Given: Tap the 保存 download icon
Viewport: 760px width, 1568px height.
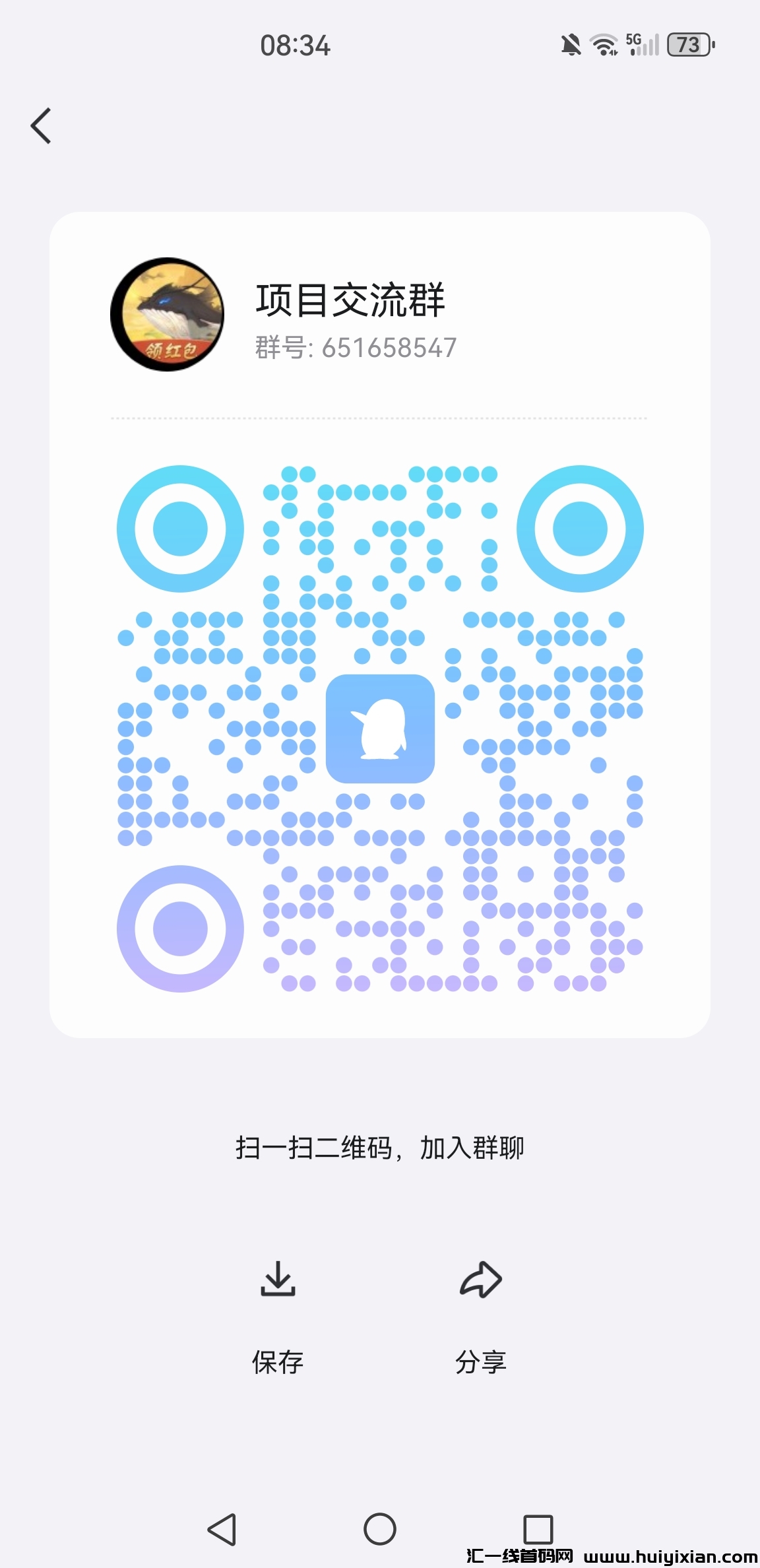Looking at the screenshot, I should tap(278, 1279).
